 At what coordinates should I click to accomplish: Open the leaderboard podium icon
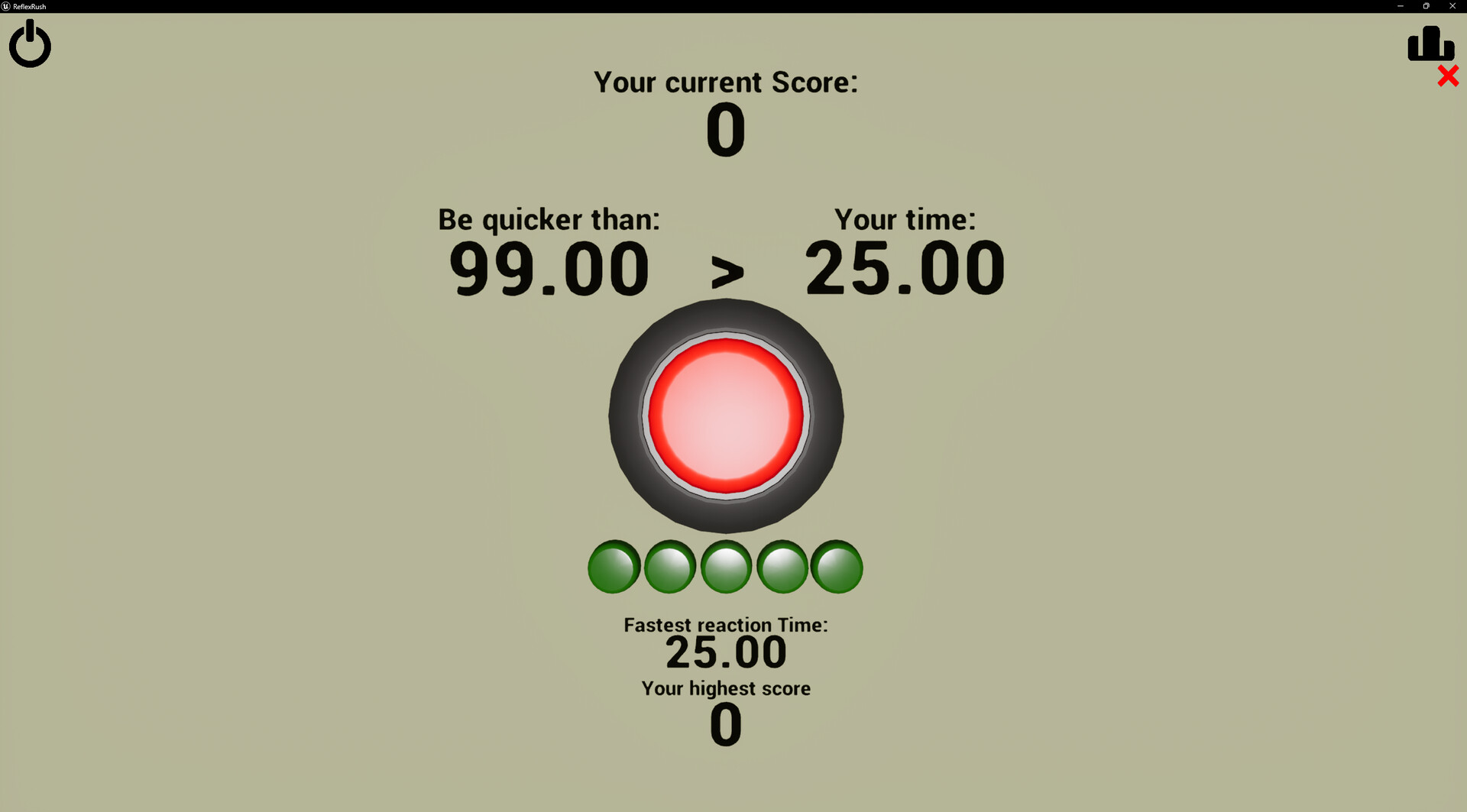1430,44
